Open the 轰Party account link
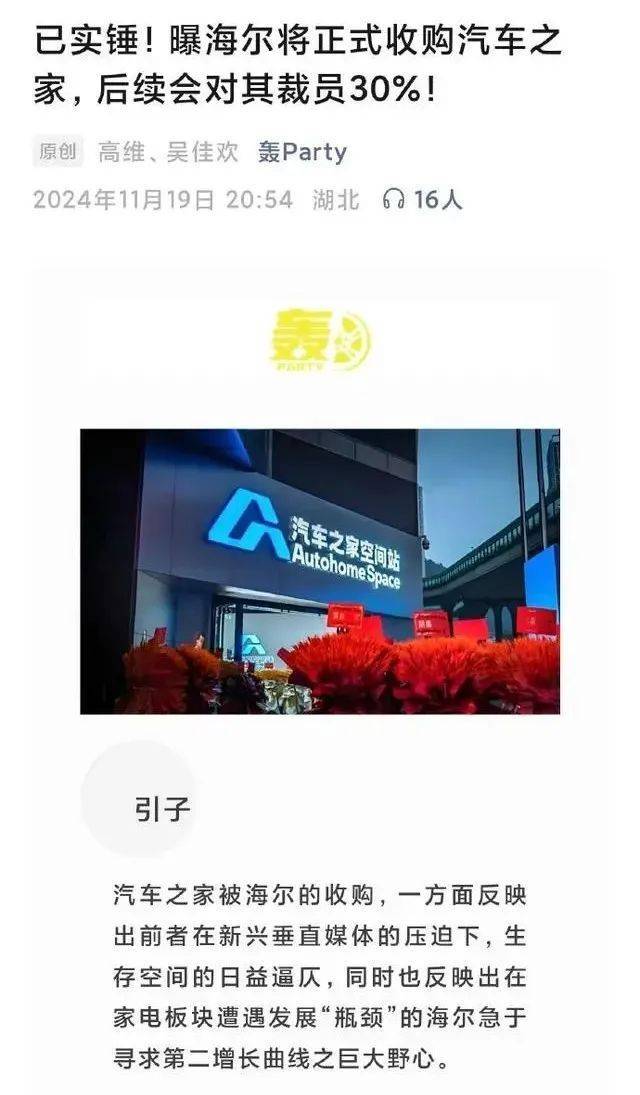Image resolution: width=640 pixels, height=1095 pixels. tap(301, 153)
